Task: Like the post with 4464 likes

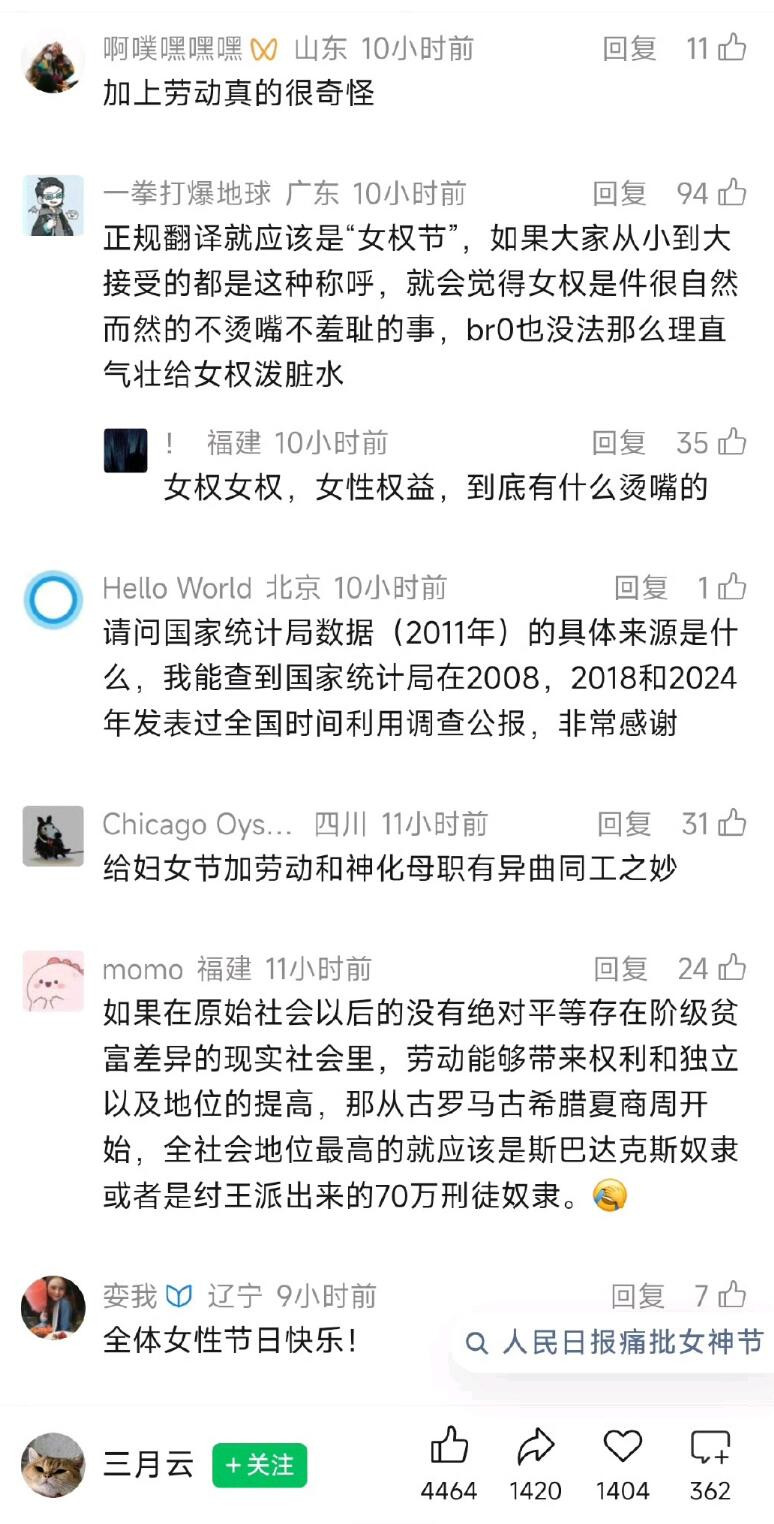Action: [x=448, y=1447]
